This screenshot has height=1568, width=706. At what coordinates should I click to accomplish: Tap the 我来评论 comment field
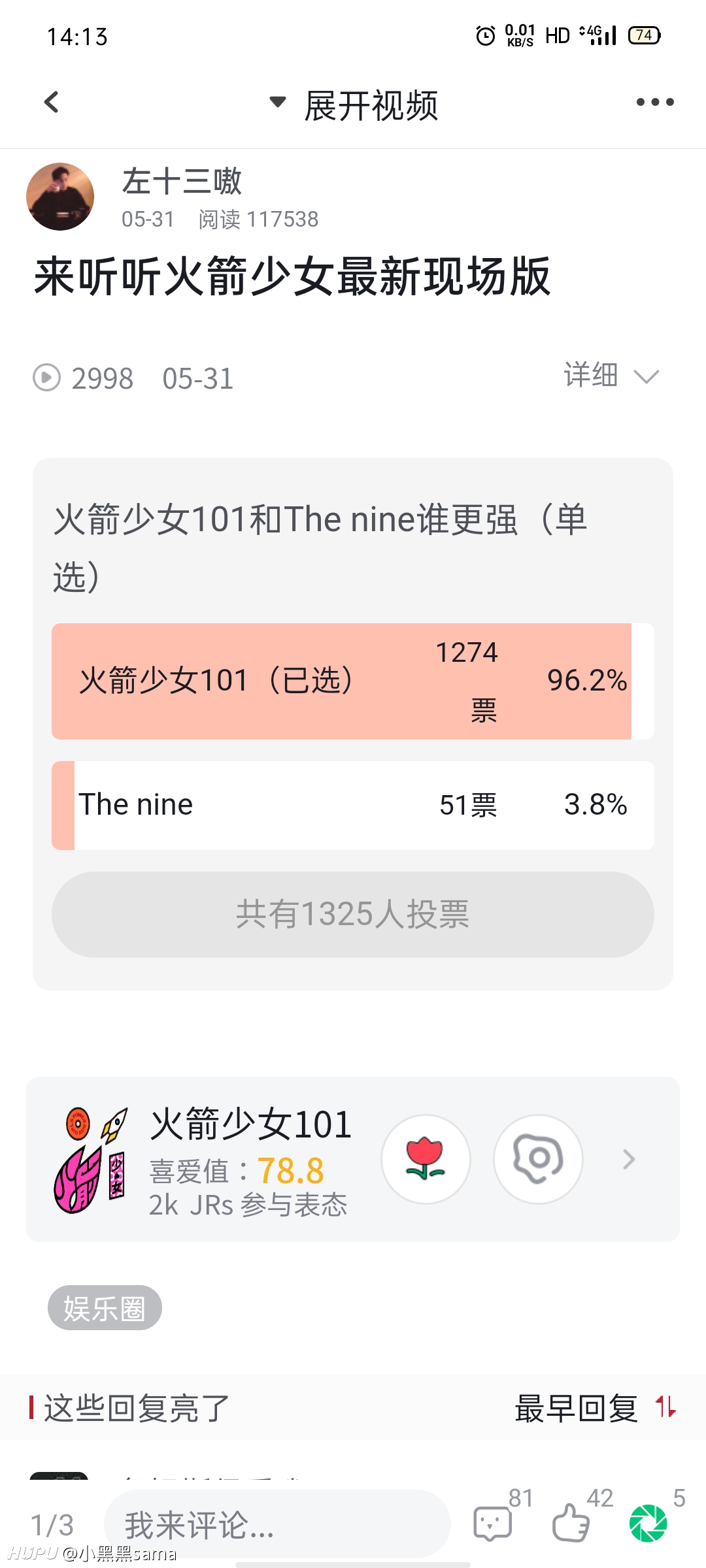[277, 1525]
